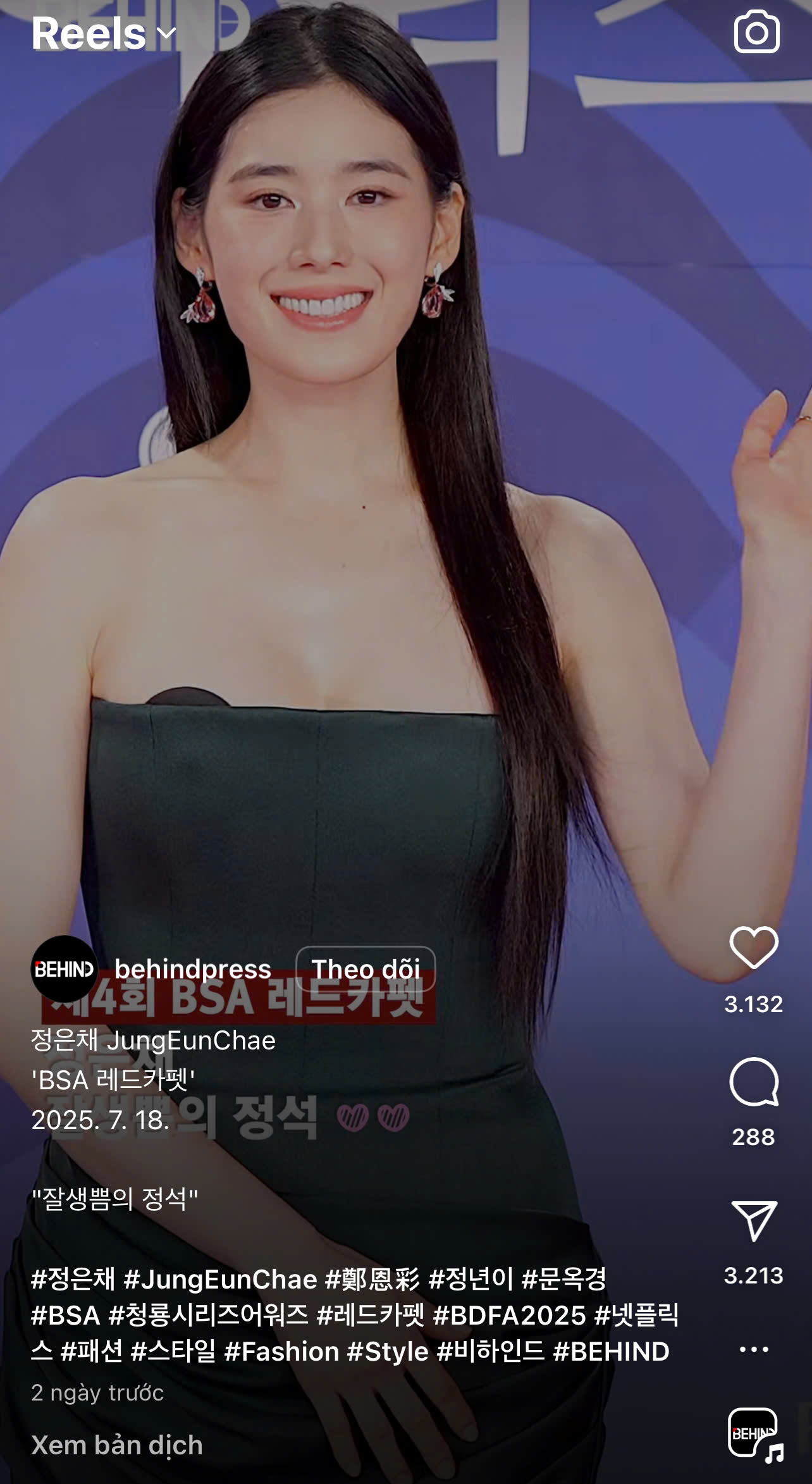This screenshot has height=1484, width=812.
Task: Open the #BDFA2025 hashtag
Action: (x=509, y=1315)
